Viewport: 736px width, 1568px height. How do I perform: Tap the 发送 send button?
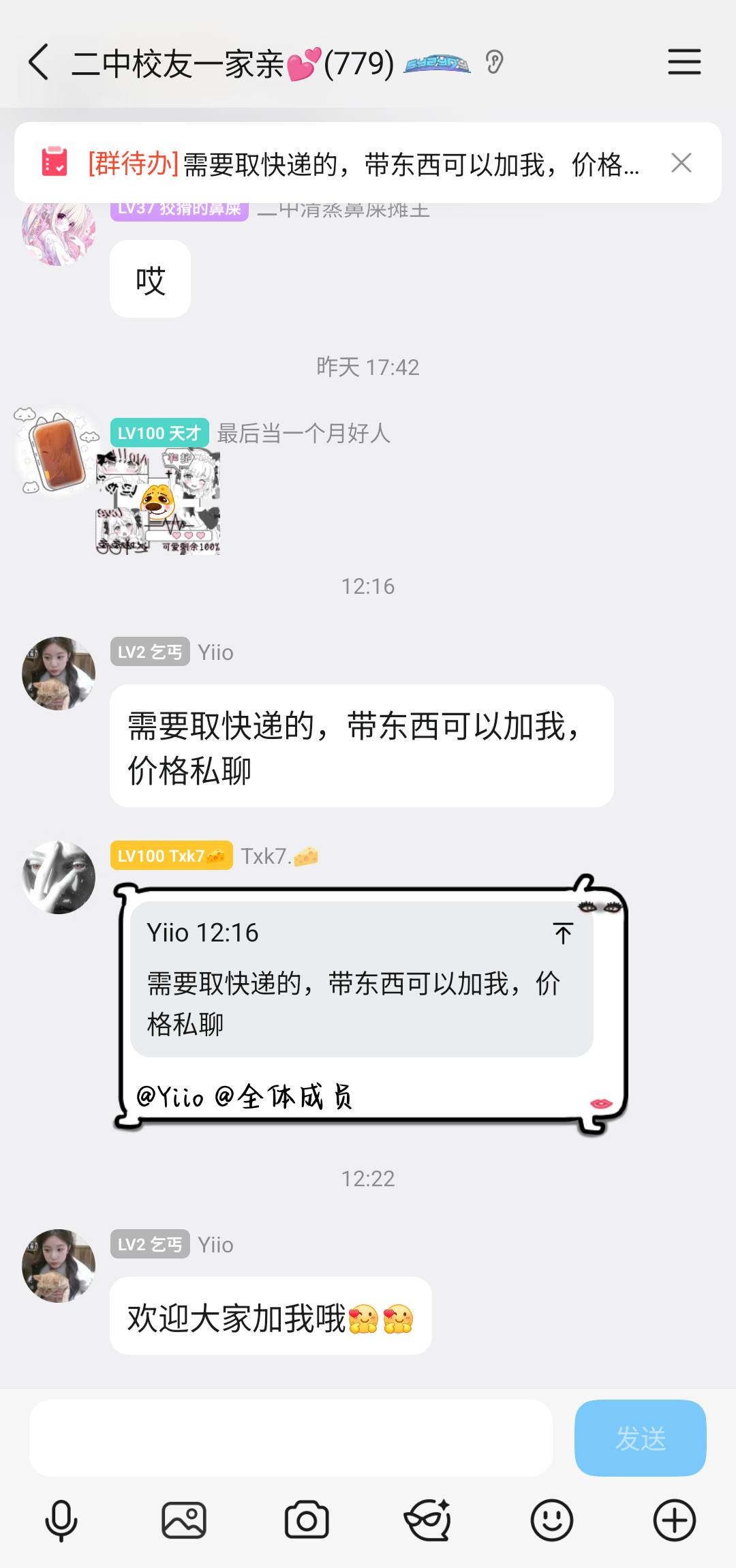point(640,1438)
